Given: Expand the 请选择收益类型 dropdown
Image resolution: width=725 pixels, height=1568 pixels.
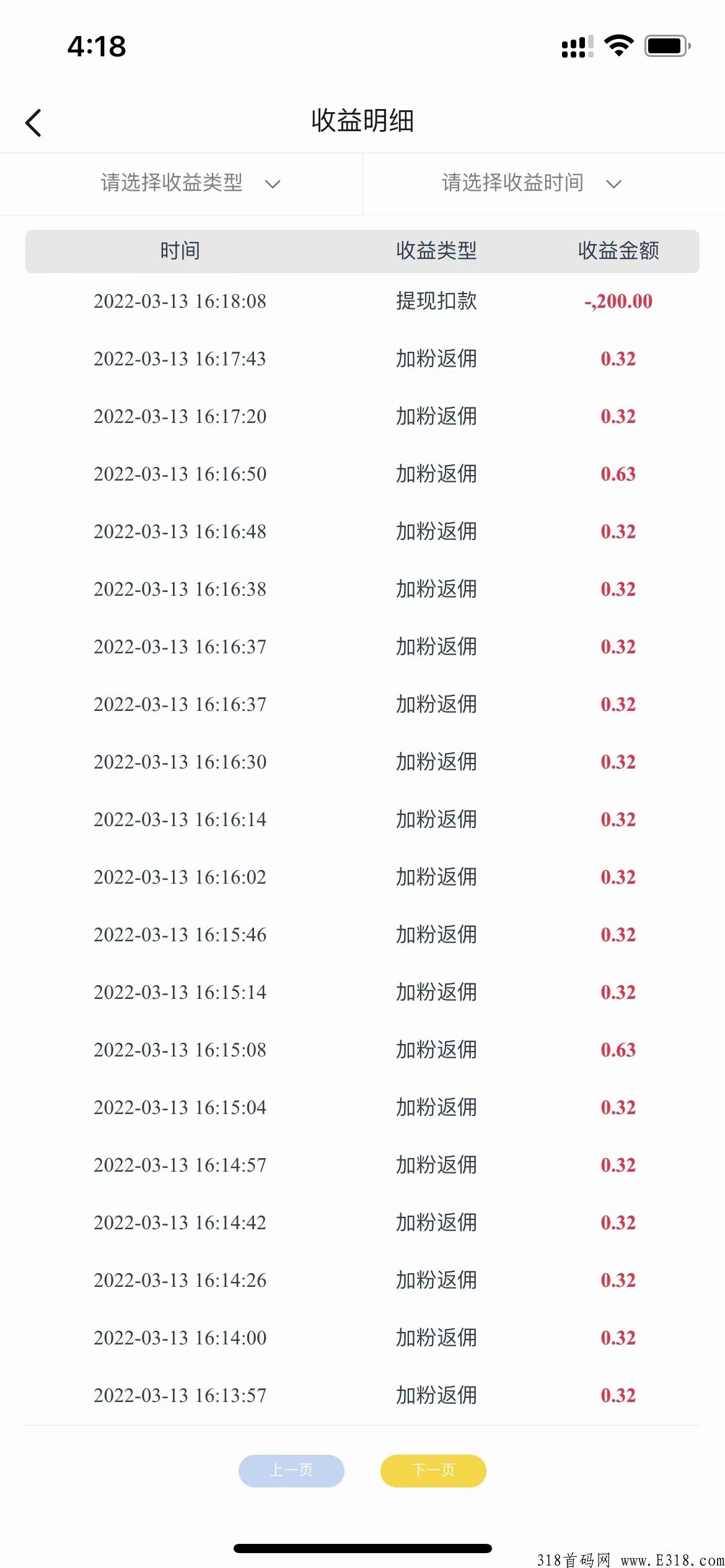Looking at the screenshot, I should 190,183.
